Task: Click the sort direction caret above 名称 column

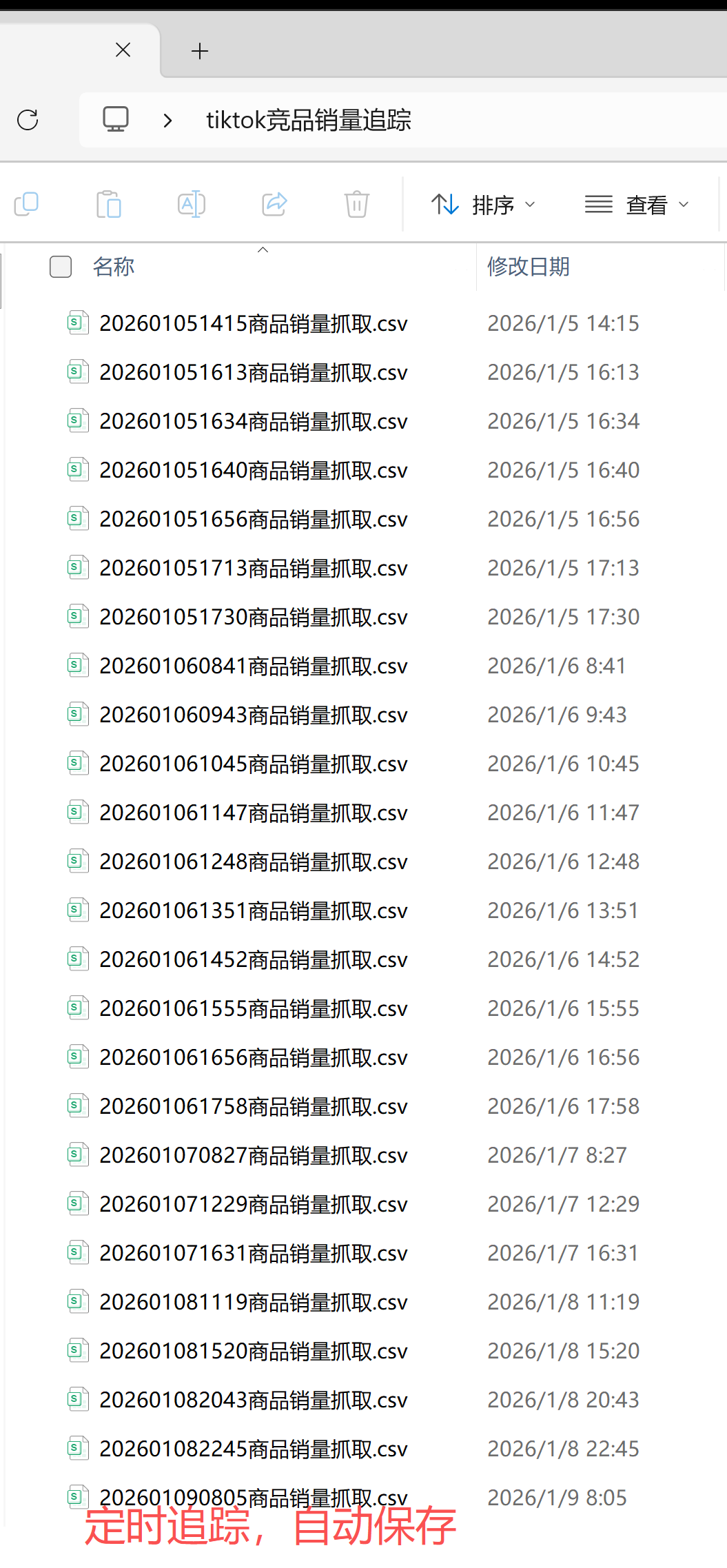Action: (263, 250)
